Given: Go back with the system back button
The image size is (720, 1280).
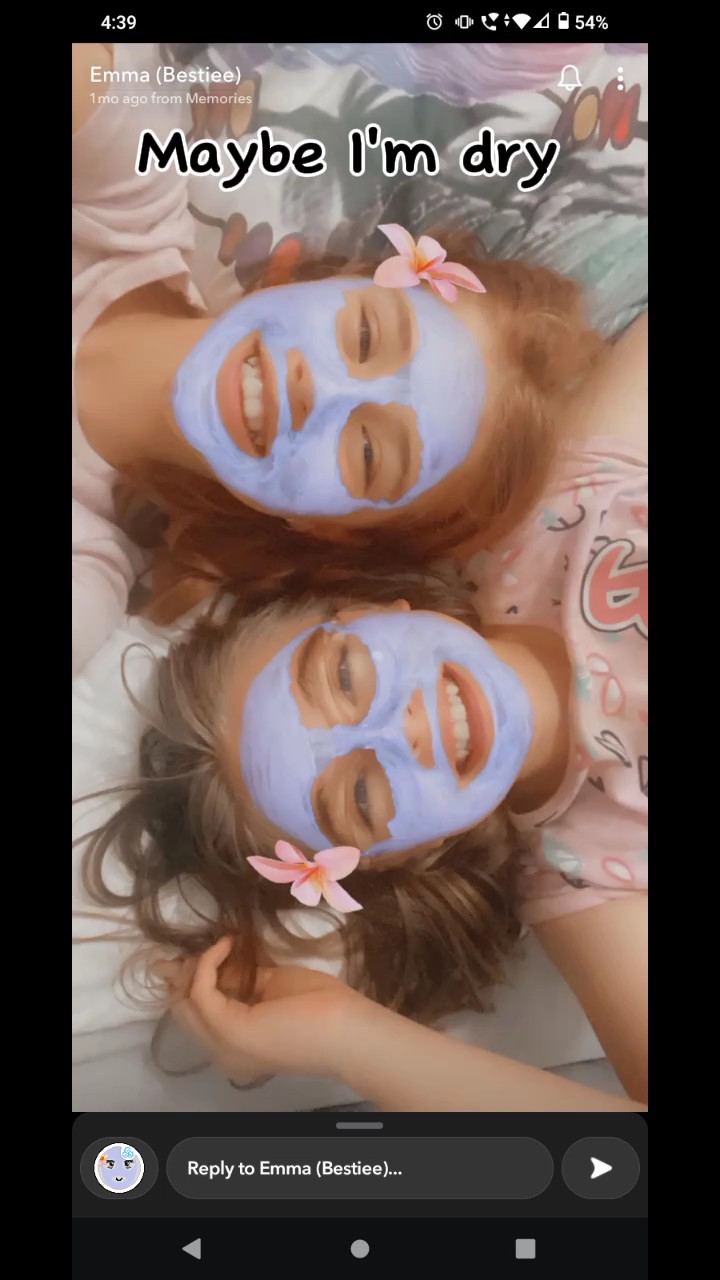Looking at the screenshot, I should pos(192,1248).
